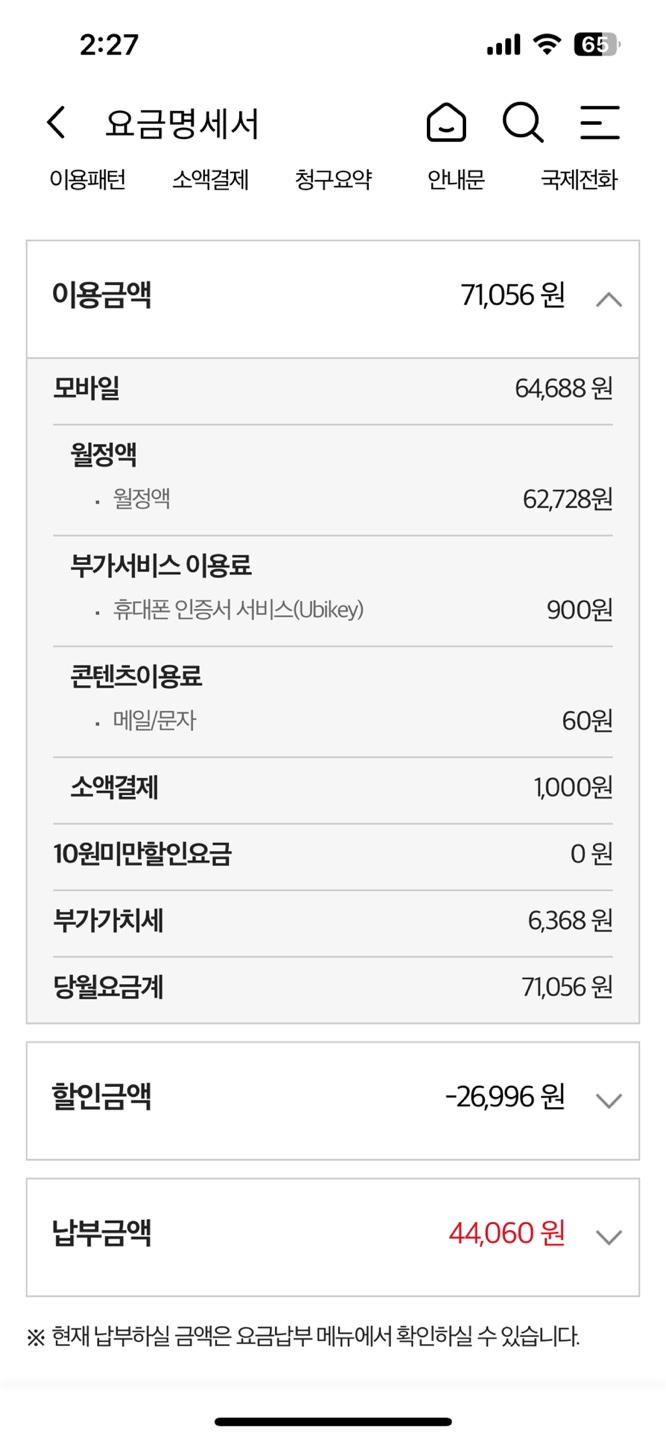Open the hamburger menu
This screenshot has height=1440, width=666.
coord(599,123)
